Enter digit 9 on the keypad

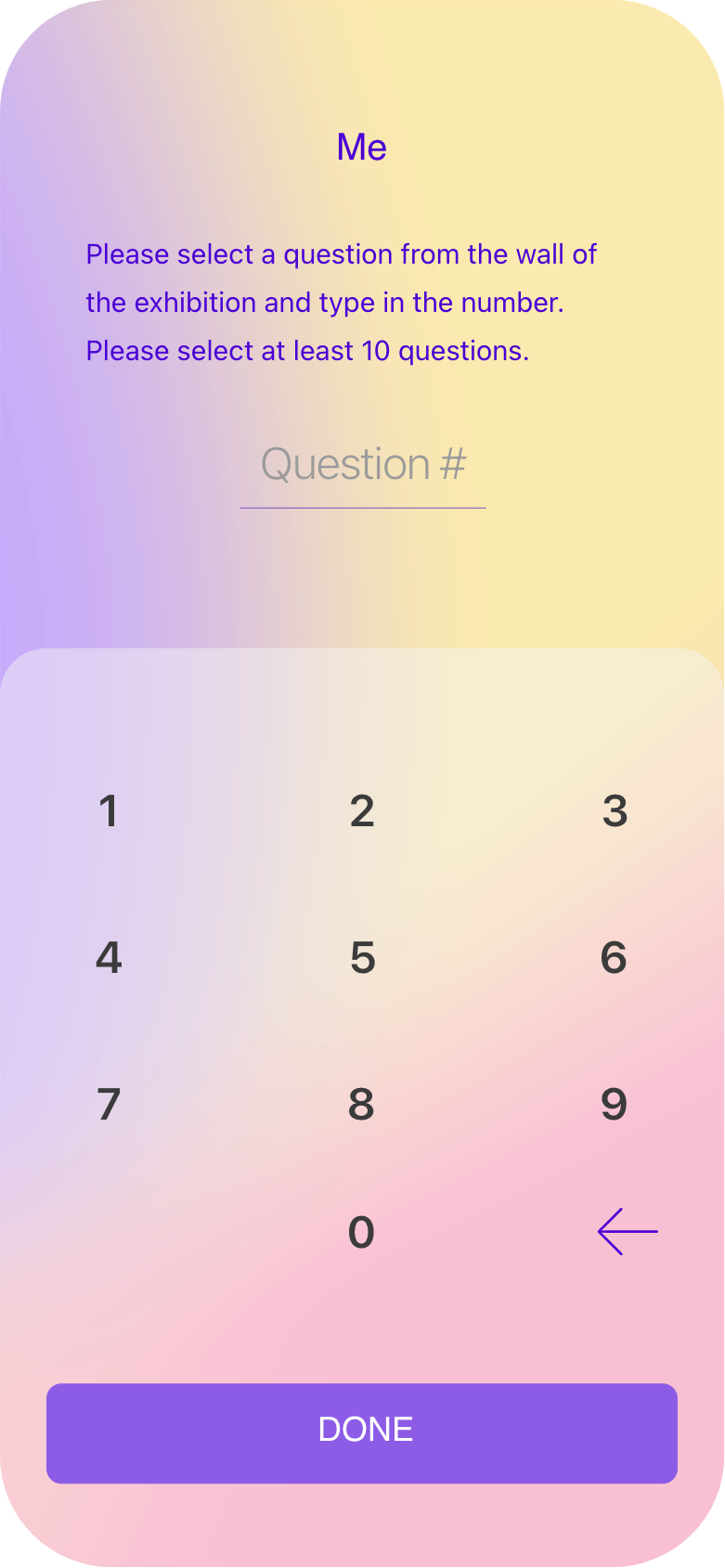click(x=614, y=1105)
